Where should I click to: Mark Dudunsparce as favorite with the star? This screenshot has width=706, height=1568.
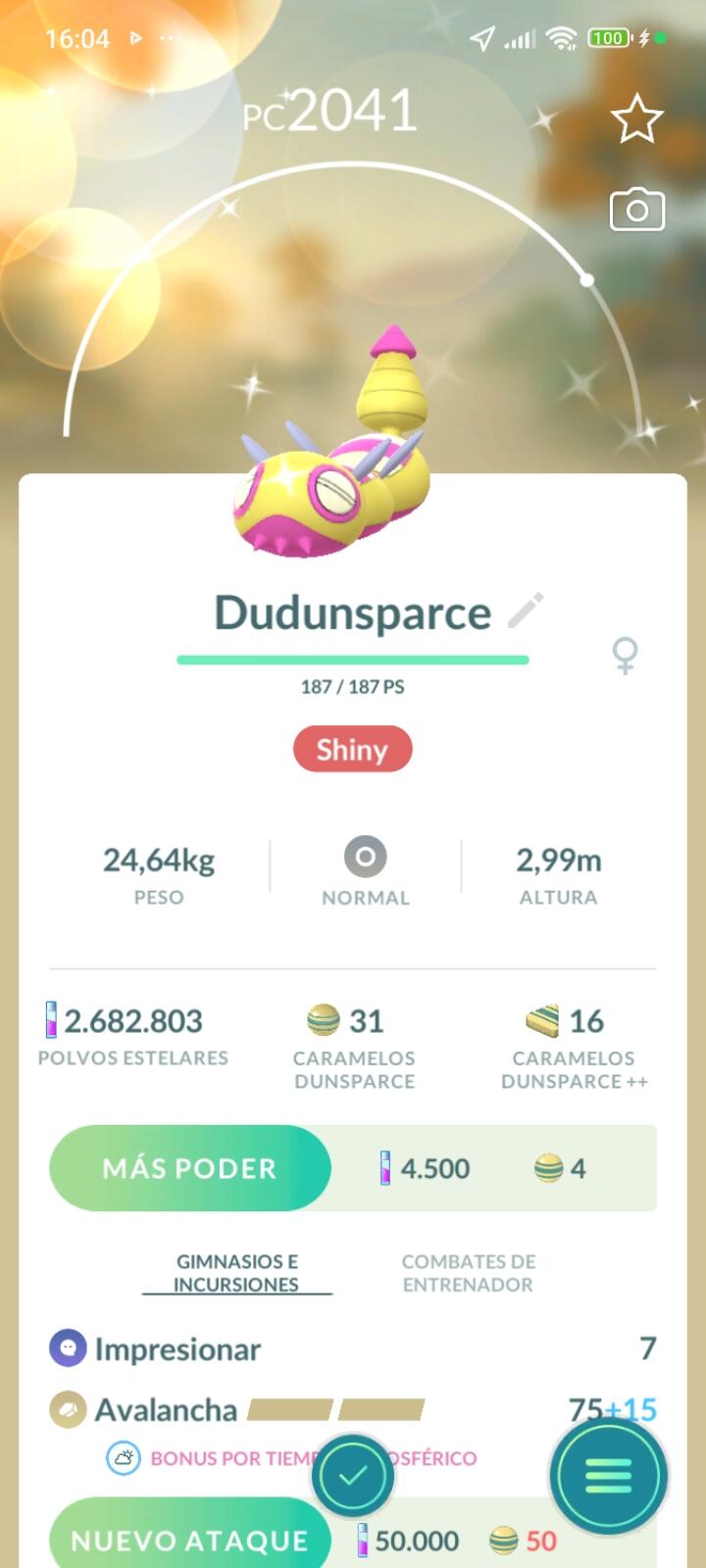[x=636, y=120]
